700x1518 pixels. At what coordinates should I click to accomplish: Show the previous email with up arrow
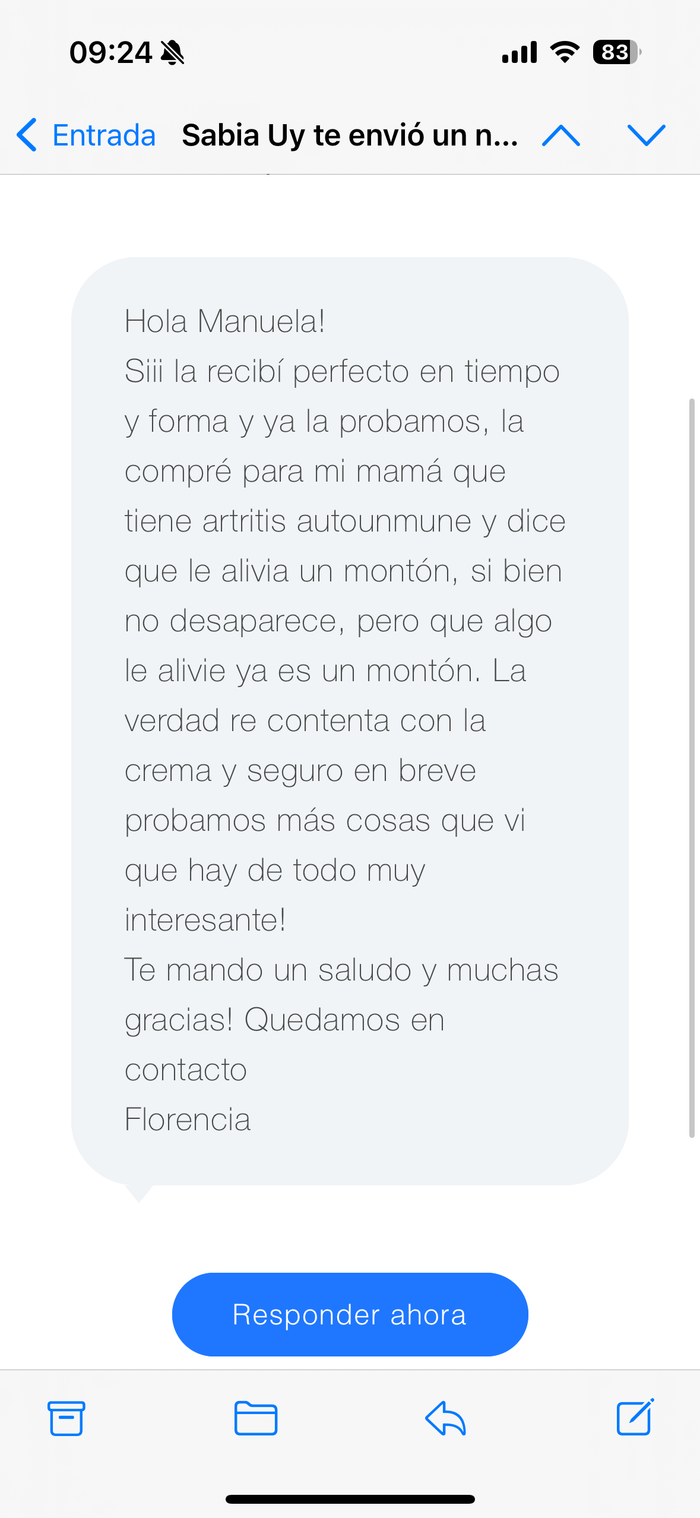[561, 135]
